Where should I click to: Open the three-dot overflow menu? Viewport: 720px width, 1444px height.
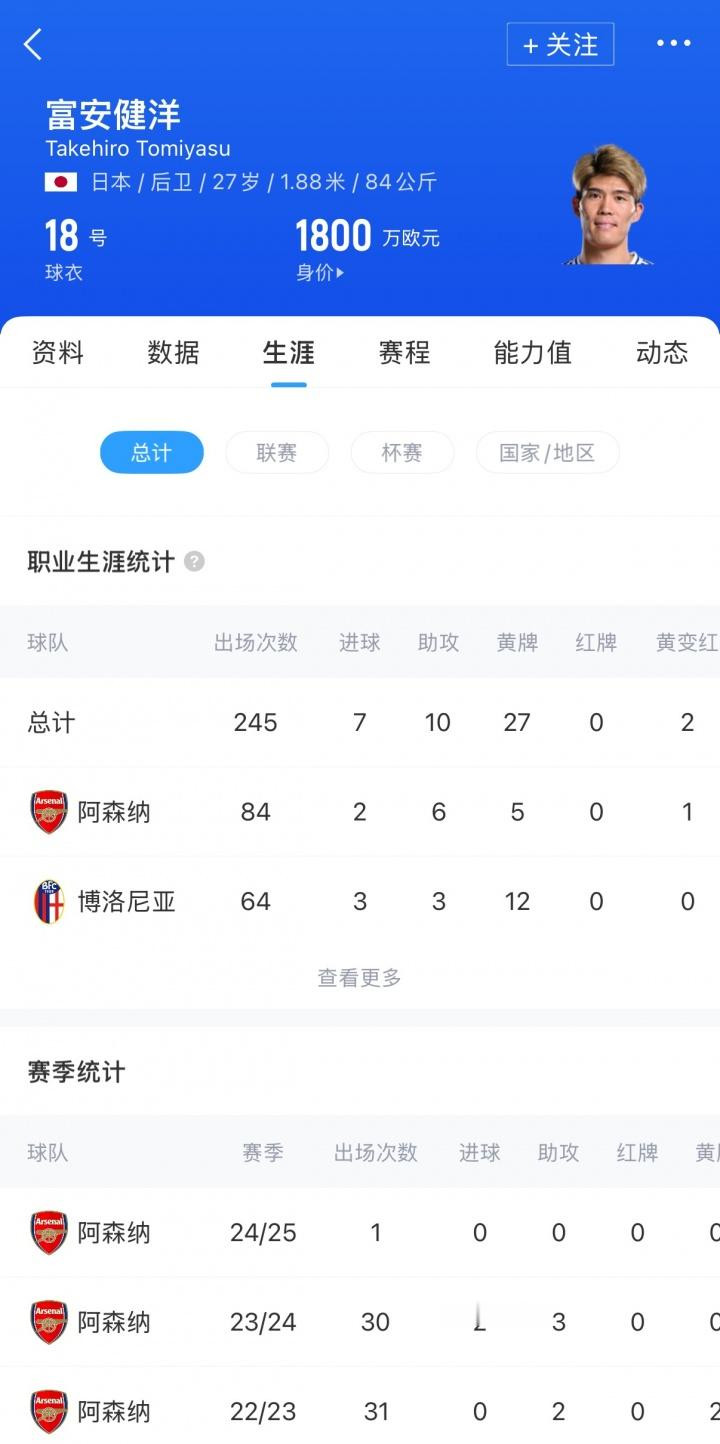pos(673,44)
